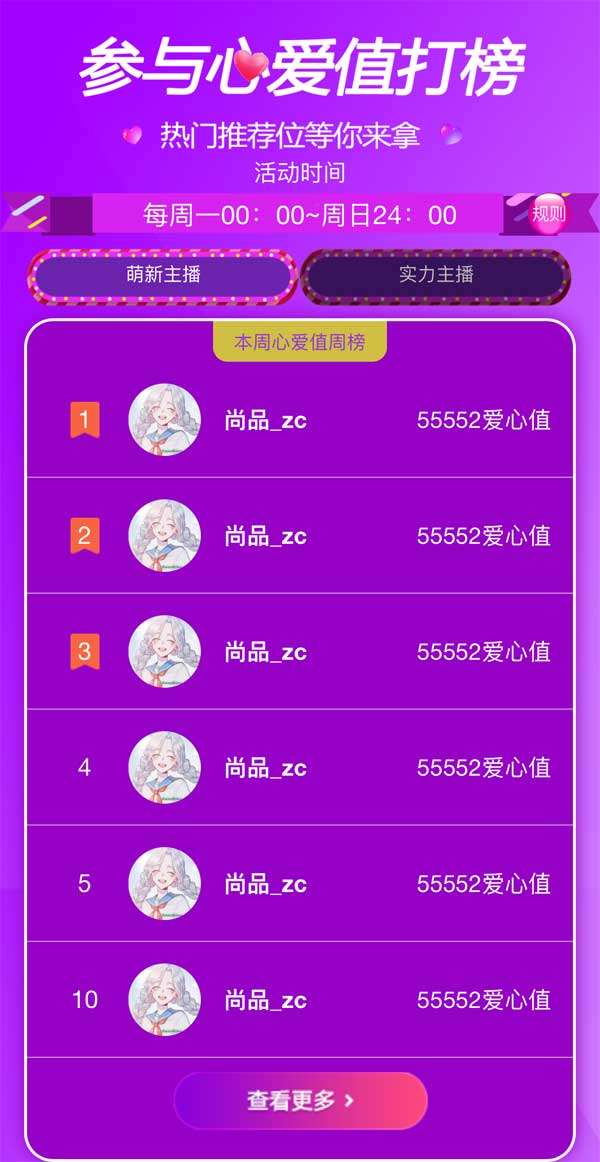This screenshot has height=1162, width=600.
Task: Switch to the 萌新主播 tab
Action: (x=163, y=275)
